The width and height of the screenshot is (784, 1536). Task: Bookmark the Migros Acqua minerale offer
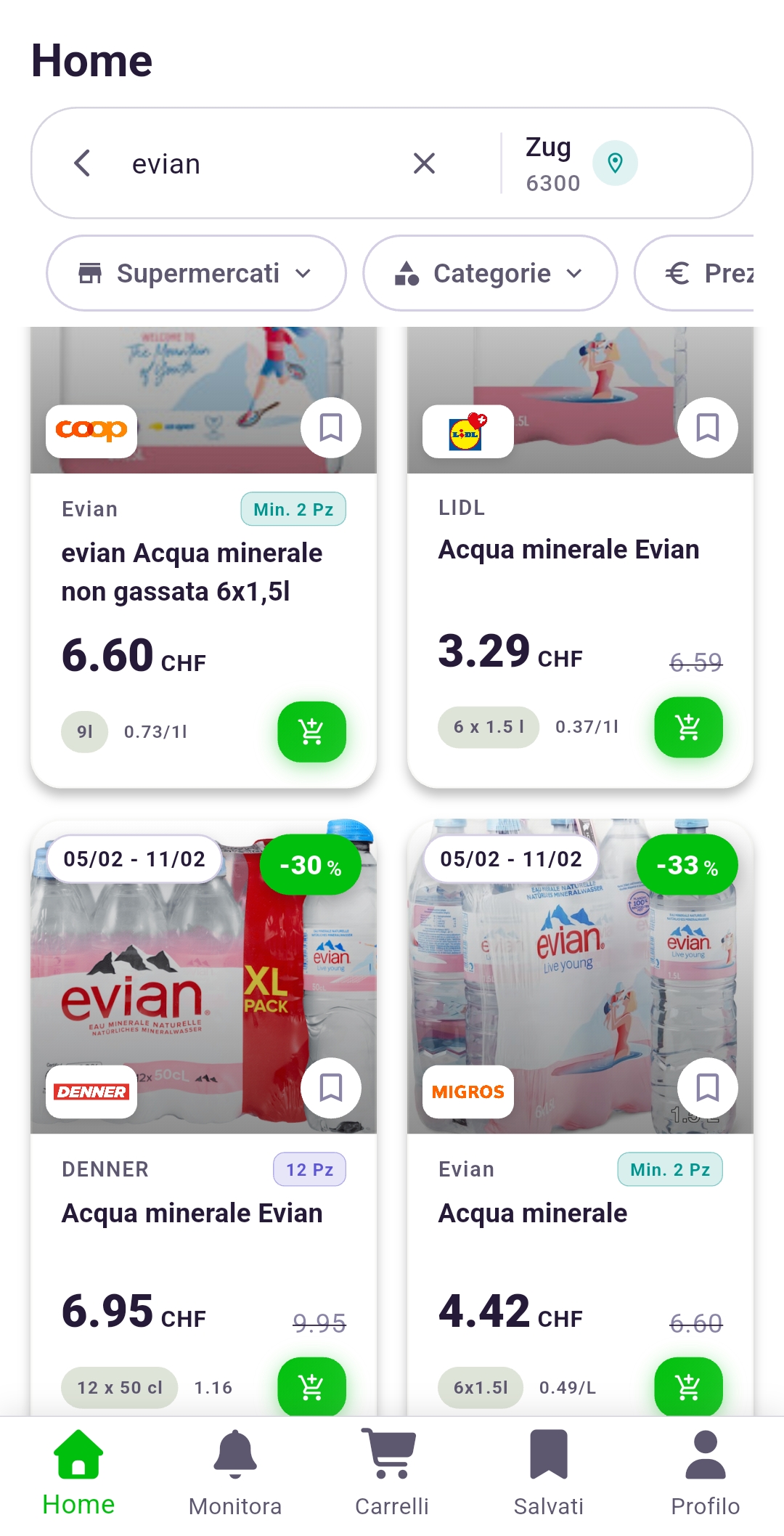tap(708, 1087)
